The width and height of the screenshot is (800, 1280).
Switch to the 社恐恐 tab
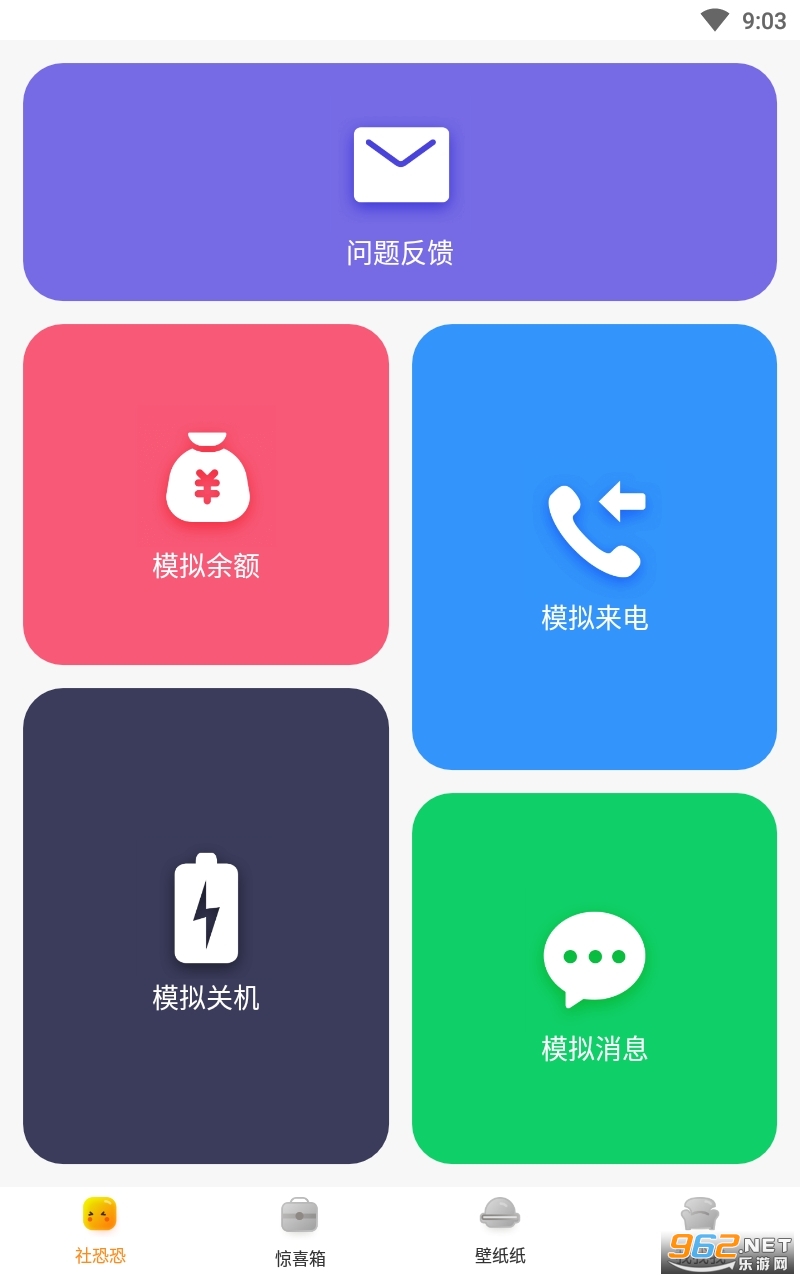click(x=100, y=1230)
